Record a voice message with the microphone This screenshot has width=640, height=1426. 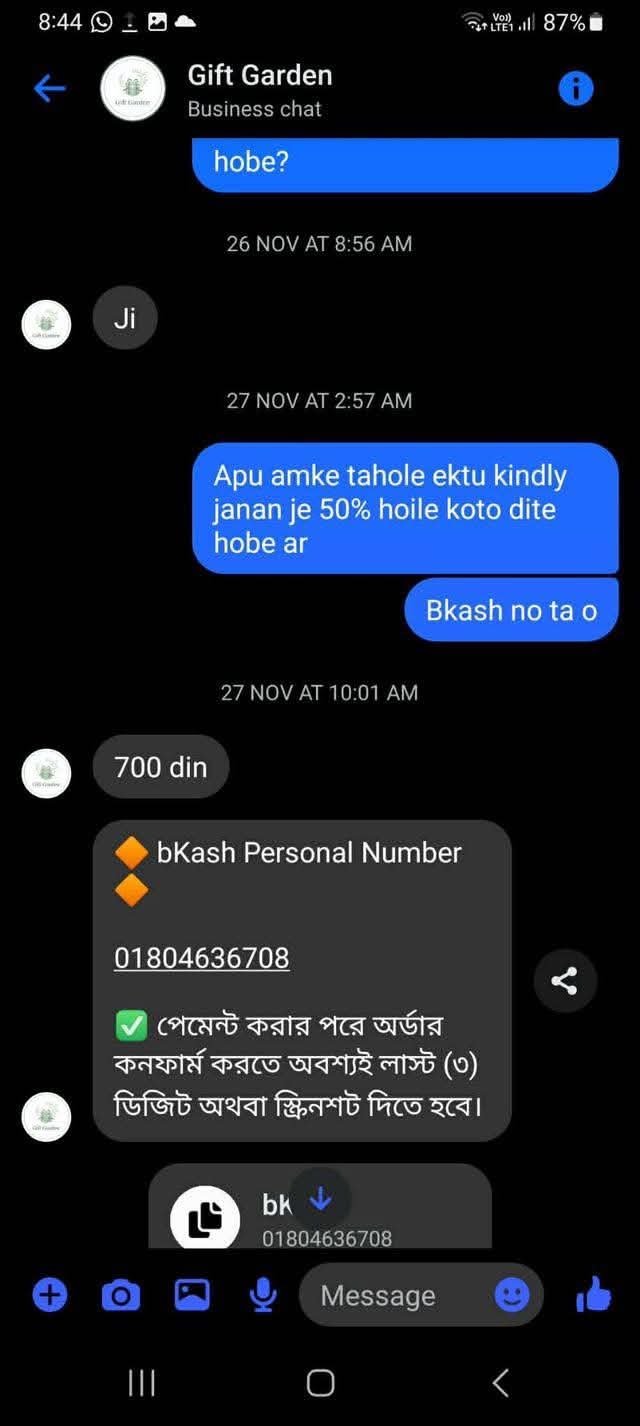(x=263, y=1296)
